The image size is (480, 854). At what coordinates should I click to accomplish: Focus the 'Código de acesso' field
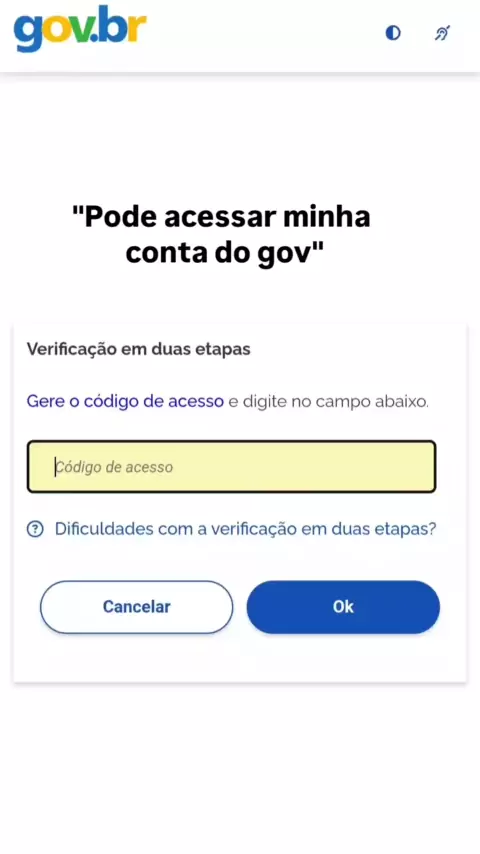pos(232,467)
